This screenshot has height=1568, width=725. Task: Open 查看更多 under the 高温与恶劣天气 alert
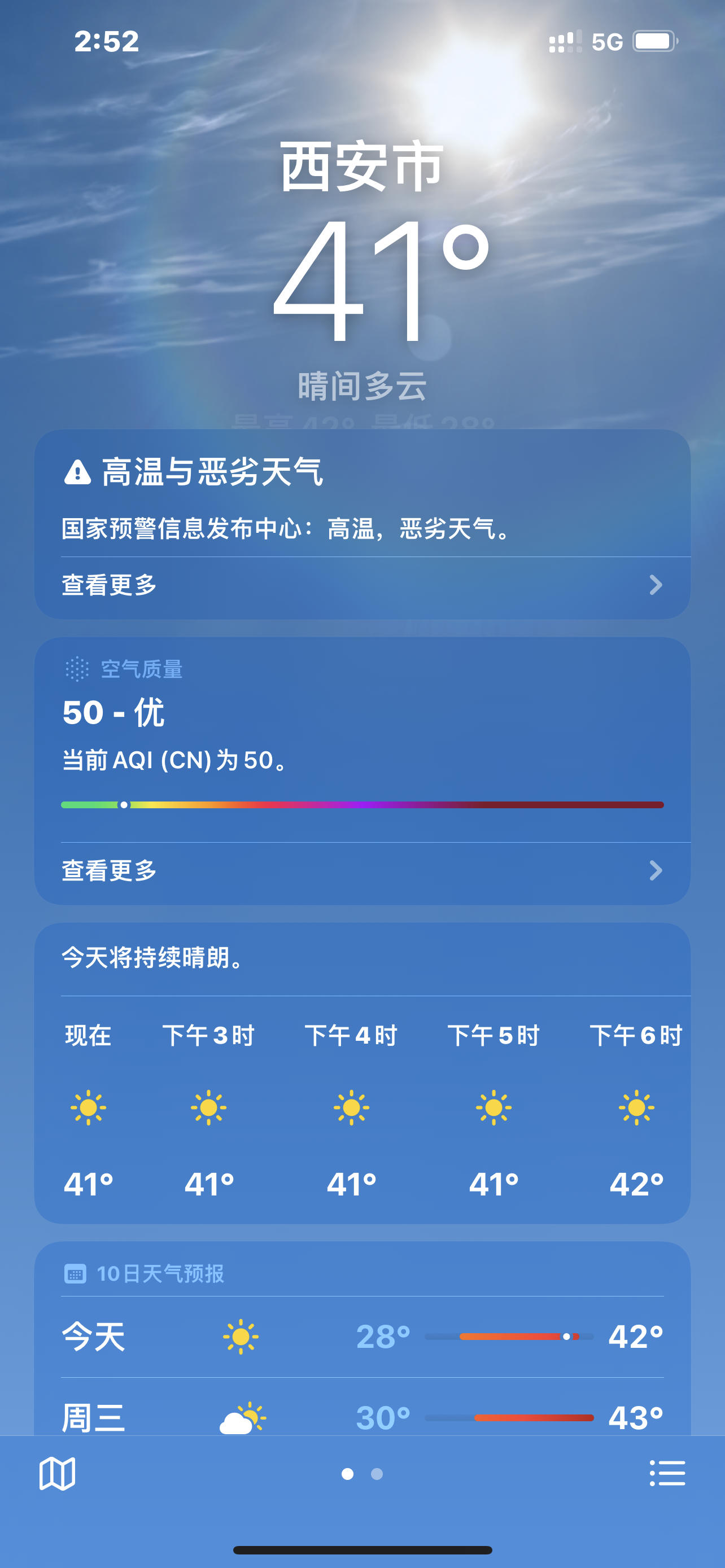point(362,585)
